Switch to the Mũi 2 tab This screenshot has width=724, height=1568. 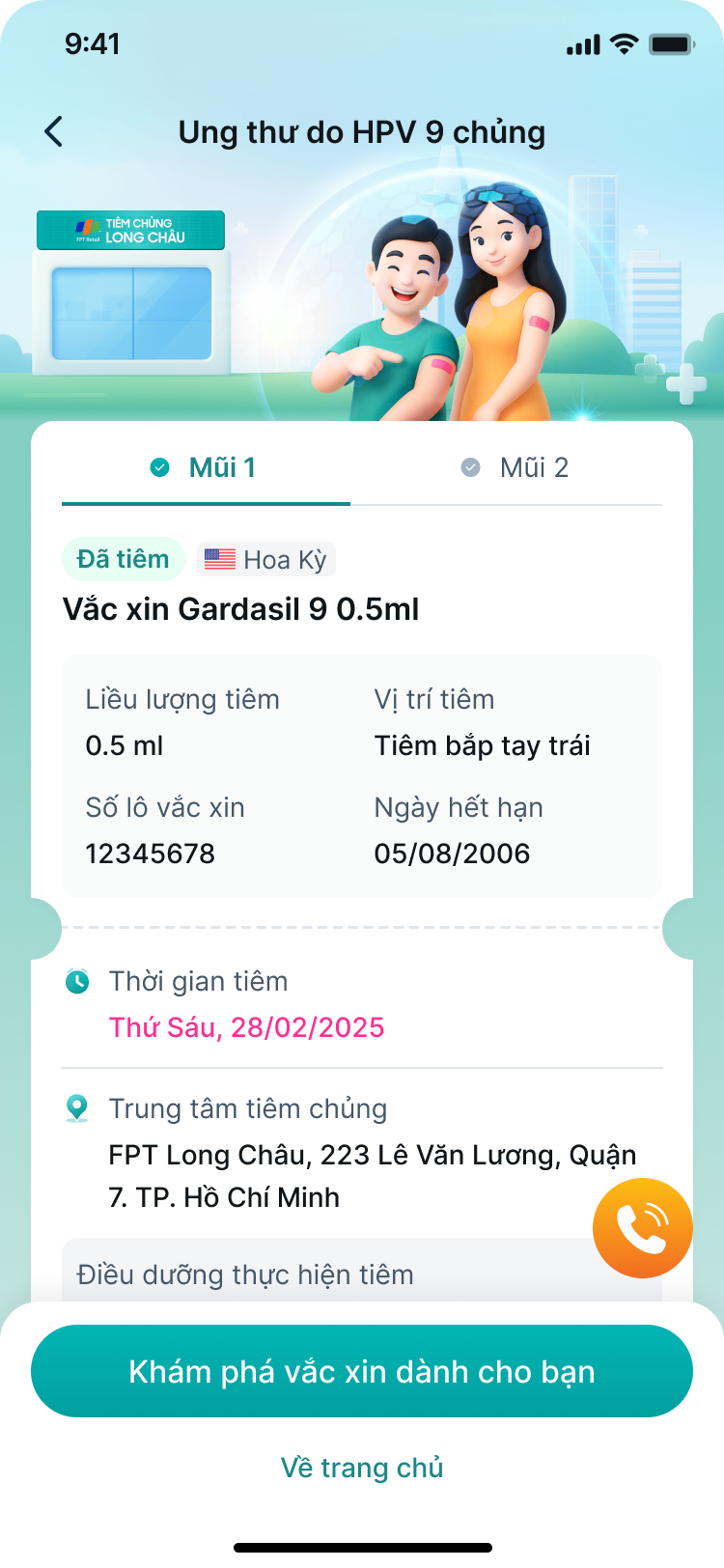534,467
